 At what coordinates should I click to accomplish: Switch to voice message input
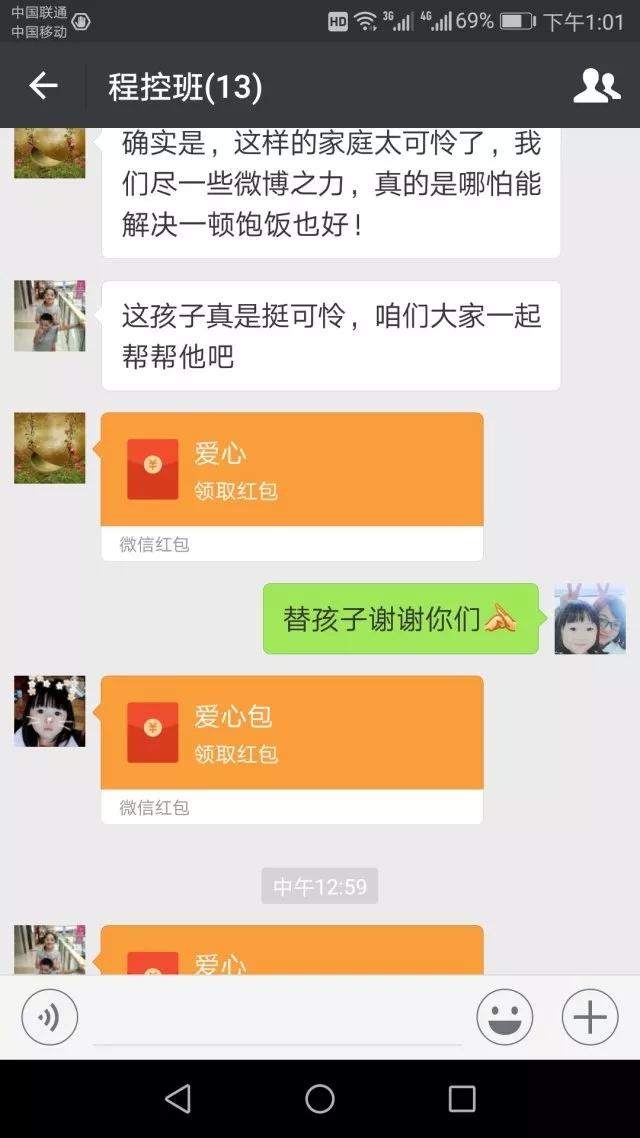(49, 1017)
